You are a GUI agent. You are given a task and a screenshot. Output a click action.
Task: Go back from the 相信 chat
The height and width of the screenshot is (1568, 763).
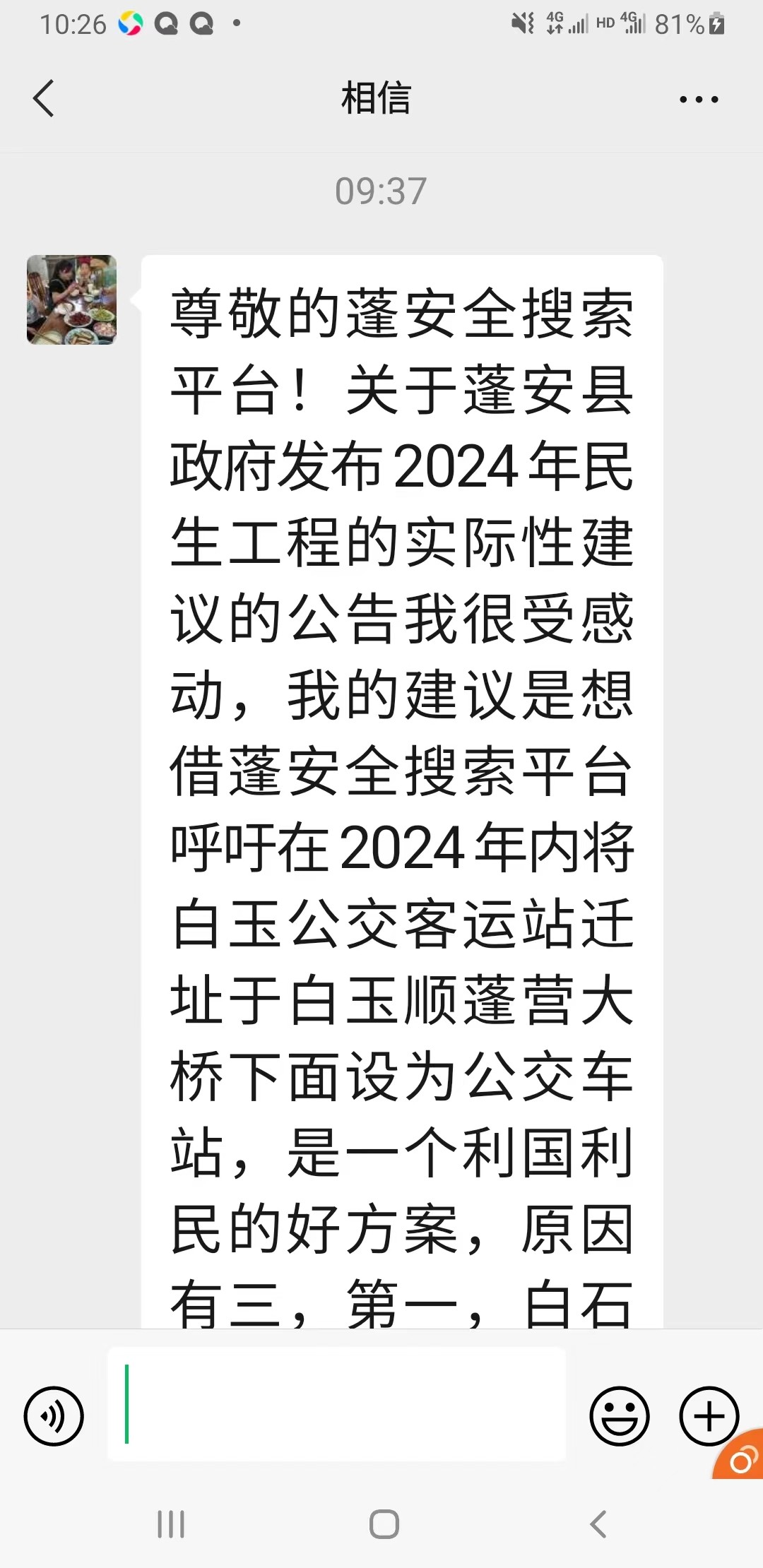coord(44,98)
